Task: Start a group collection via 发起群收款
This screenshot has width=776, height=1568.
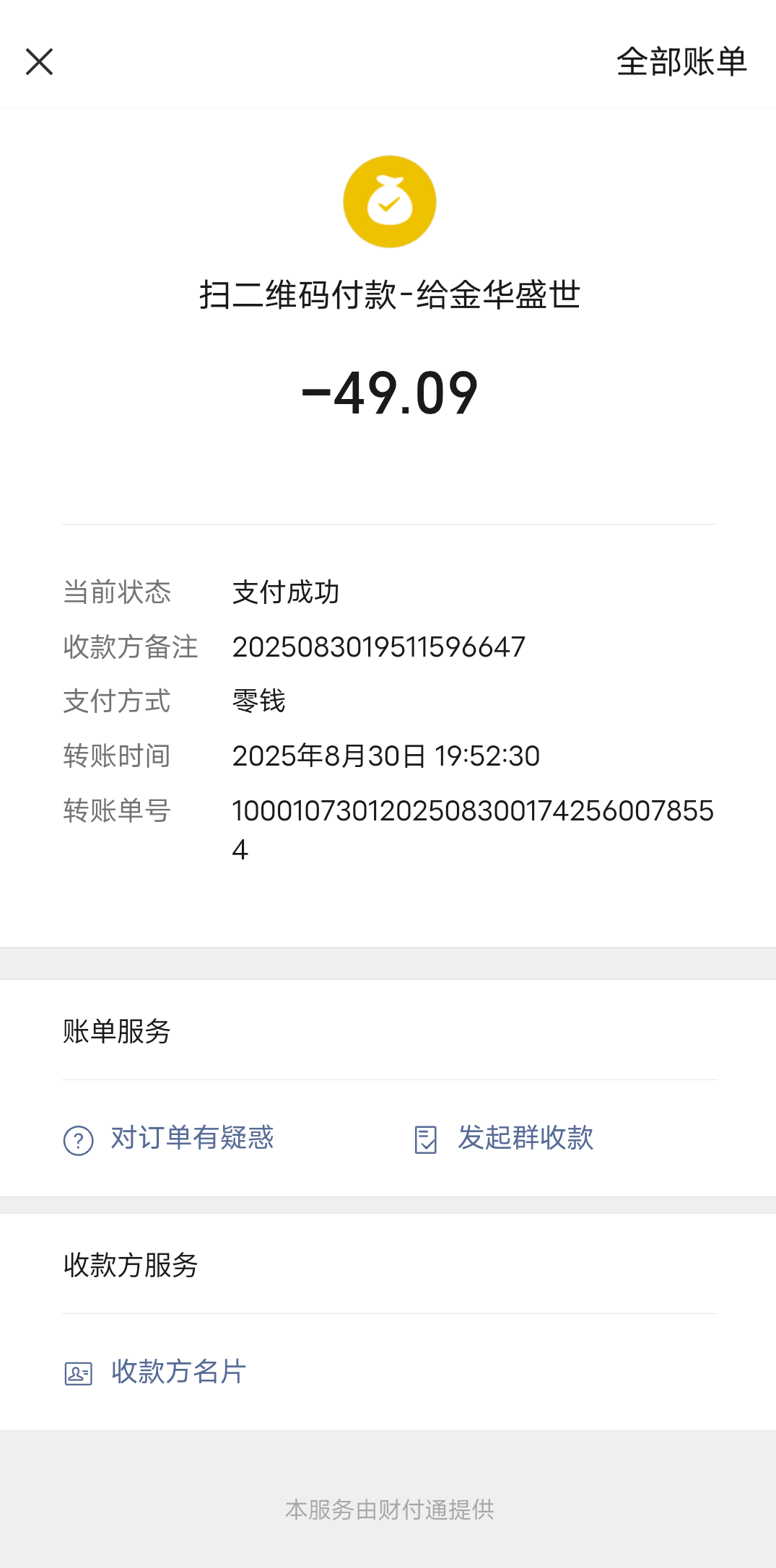Action: coord(505,1138)
